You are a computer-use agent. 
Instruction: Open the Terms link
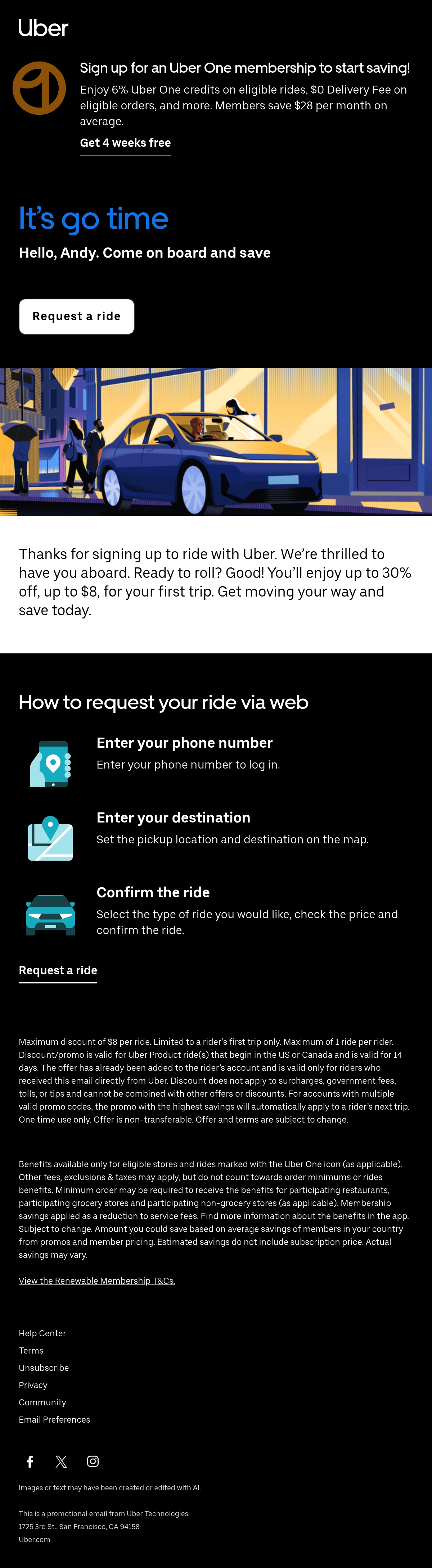pyautogui.click(x=31, y=1350)
